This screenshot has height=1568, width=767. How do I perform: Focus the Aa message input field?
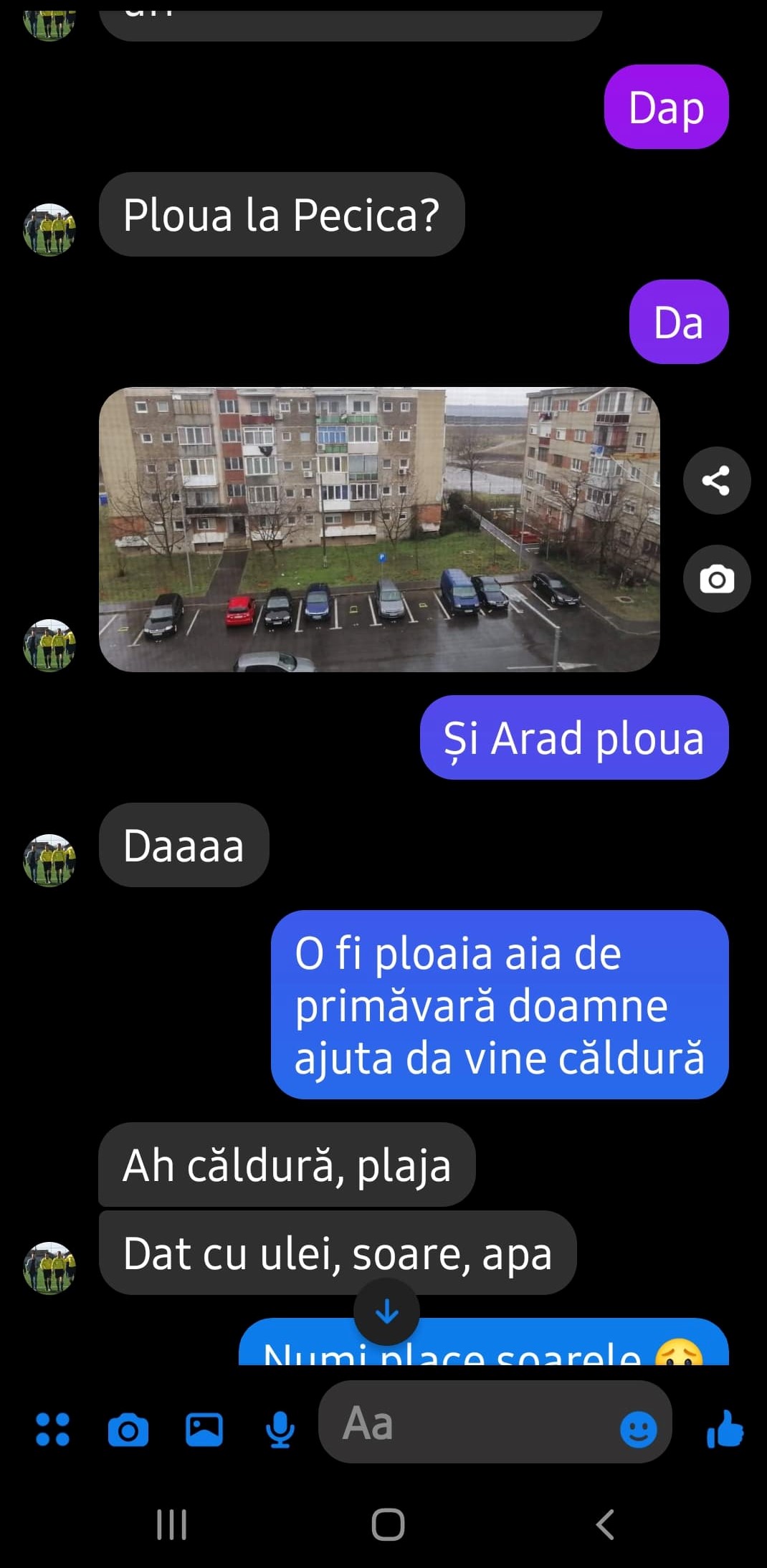pos(466,1423)
